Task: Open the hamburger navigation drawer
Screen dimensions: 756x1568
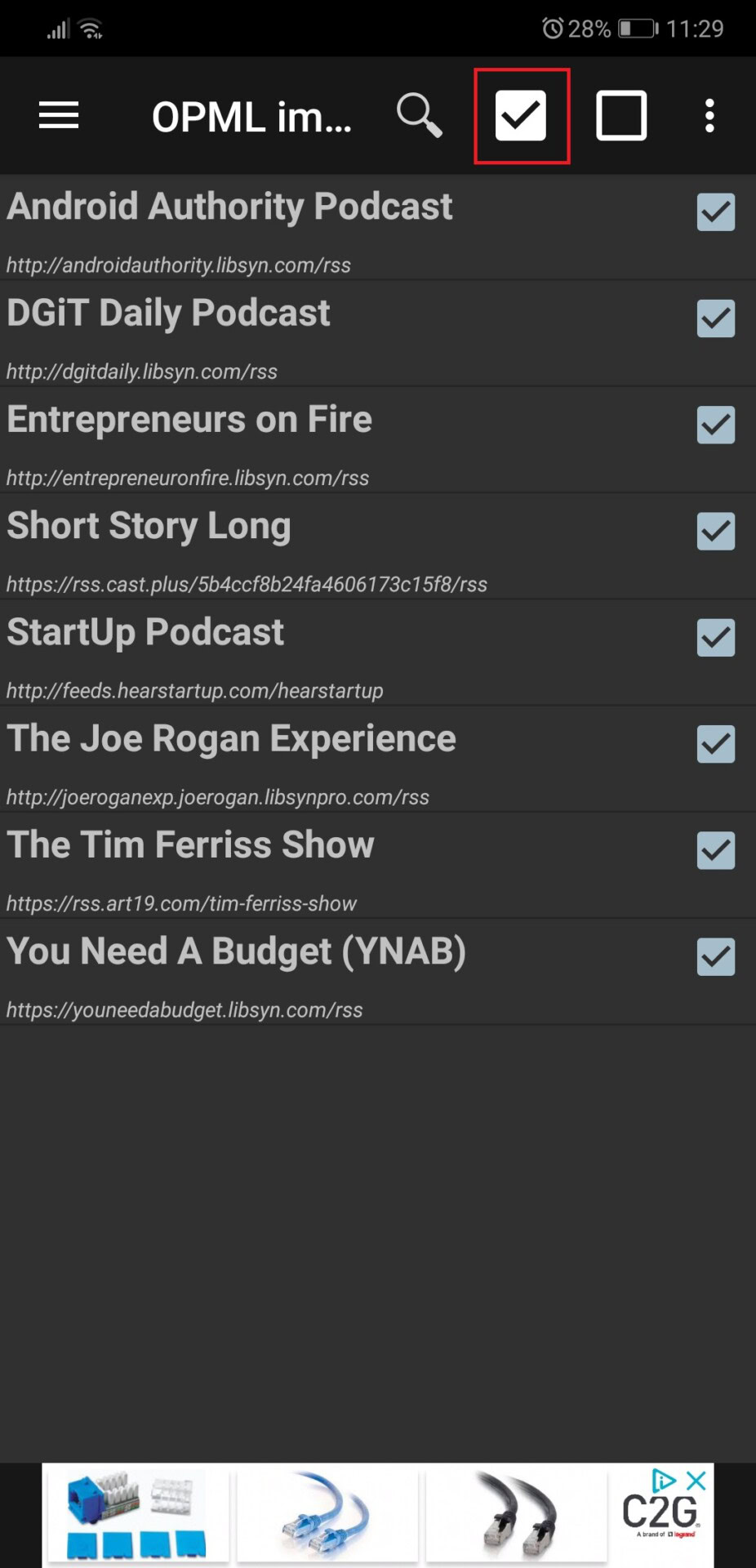Action: 59,116
